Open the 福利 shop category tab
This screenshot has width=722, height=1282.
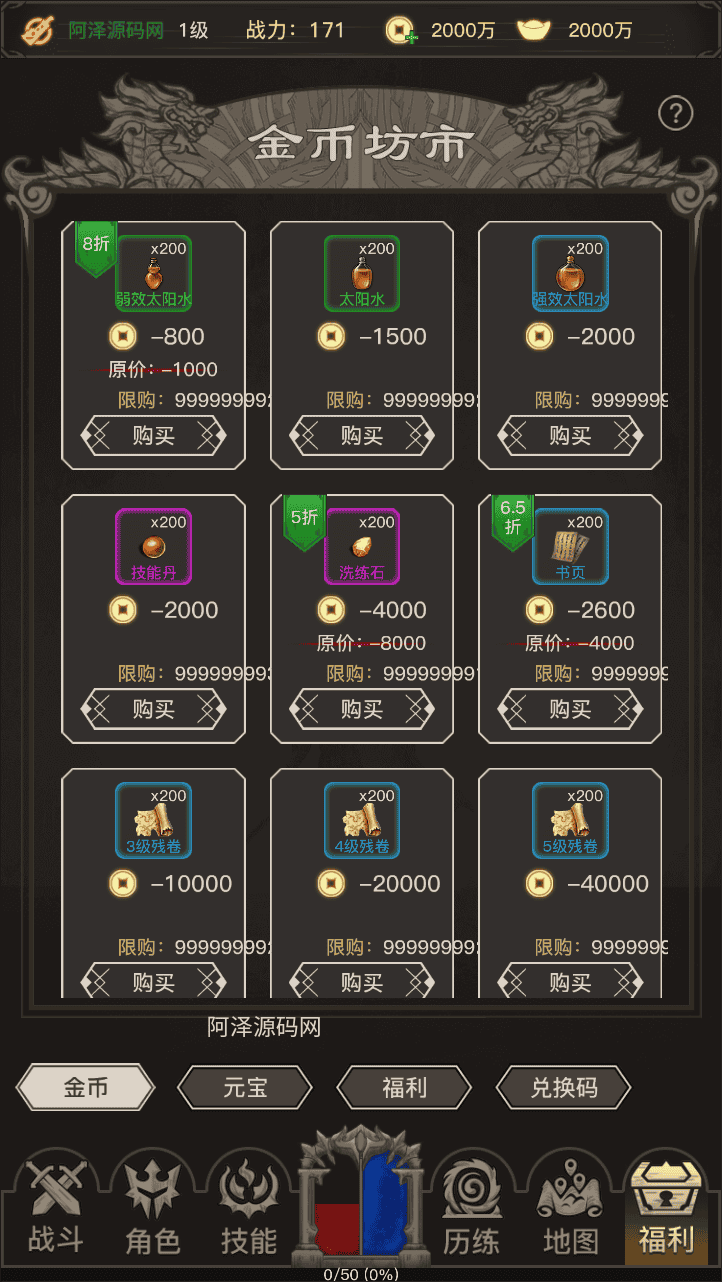[404, 1088]
